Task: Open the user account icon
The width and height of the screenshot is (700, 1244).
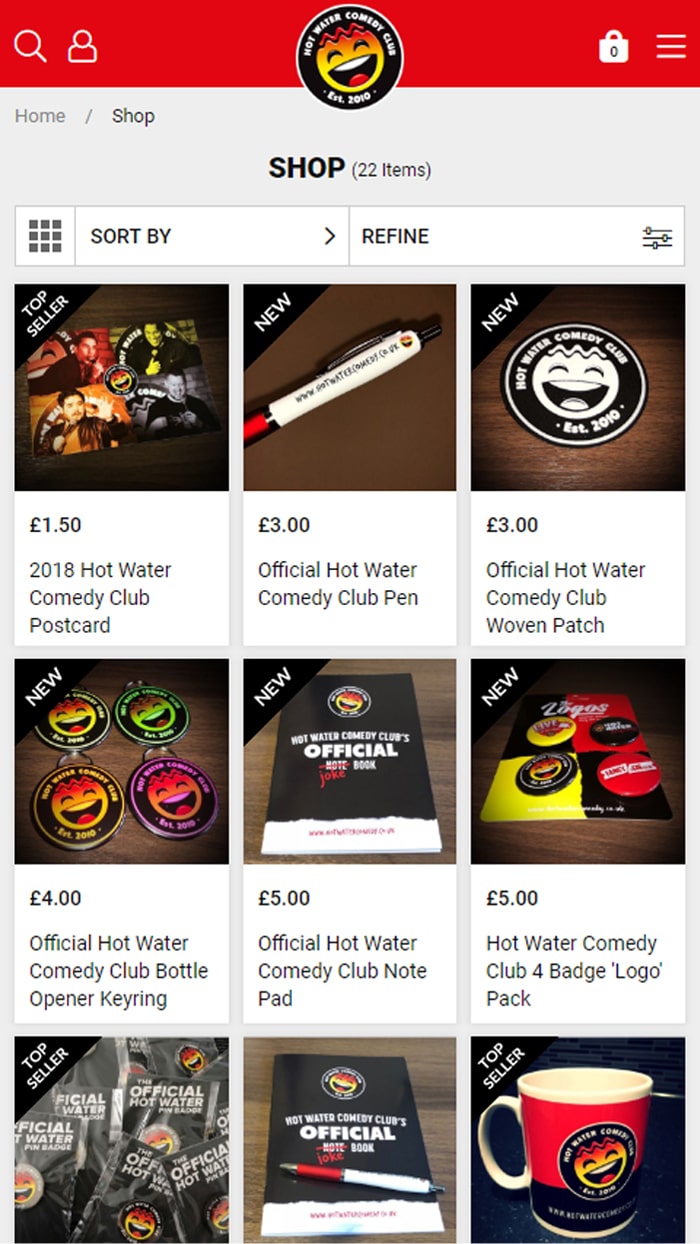Action: click(x=83, y=46)
